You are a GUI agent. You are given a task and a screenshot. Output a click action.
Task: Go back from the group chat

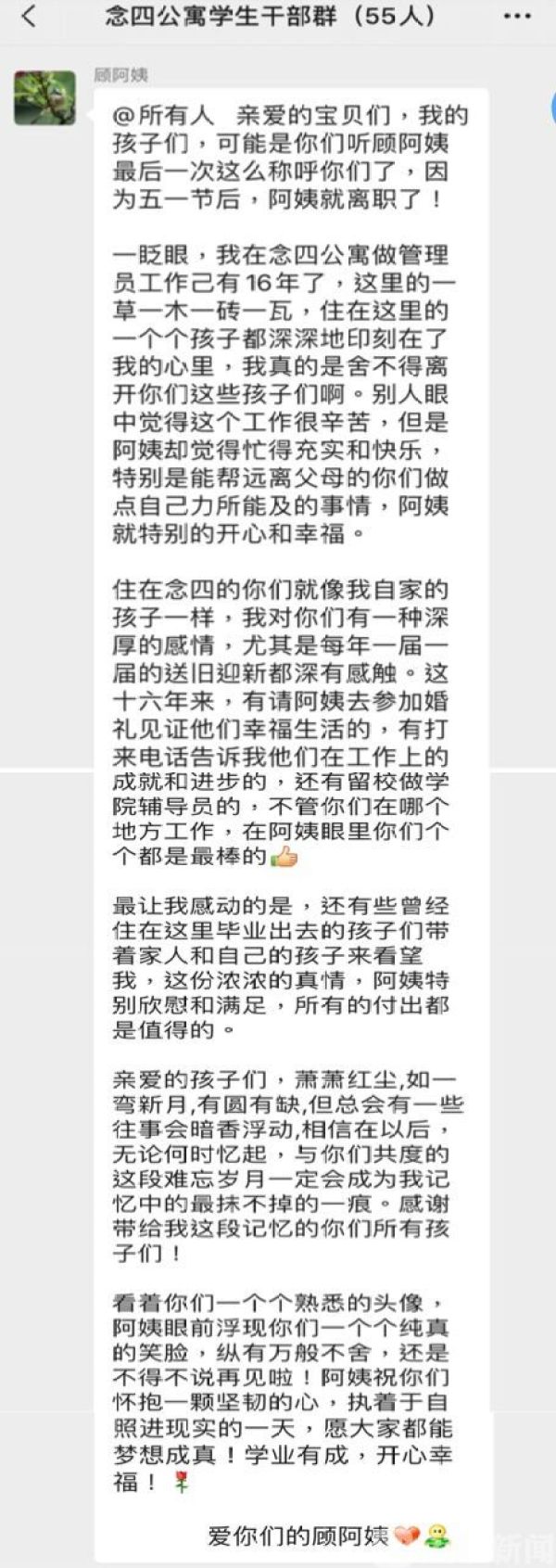30,17
